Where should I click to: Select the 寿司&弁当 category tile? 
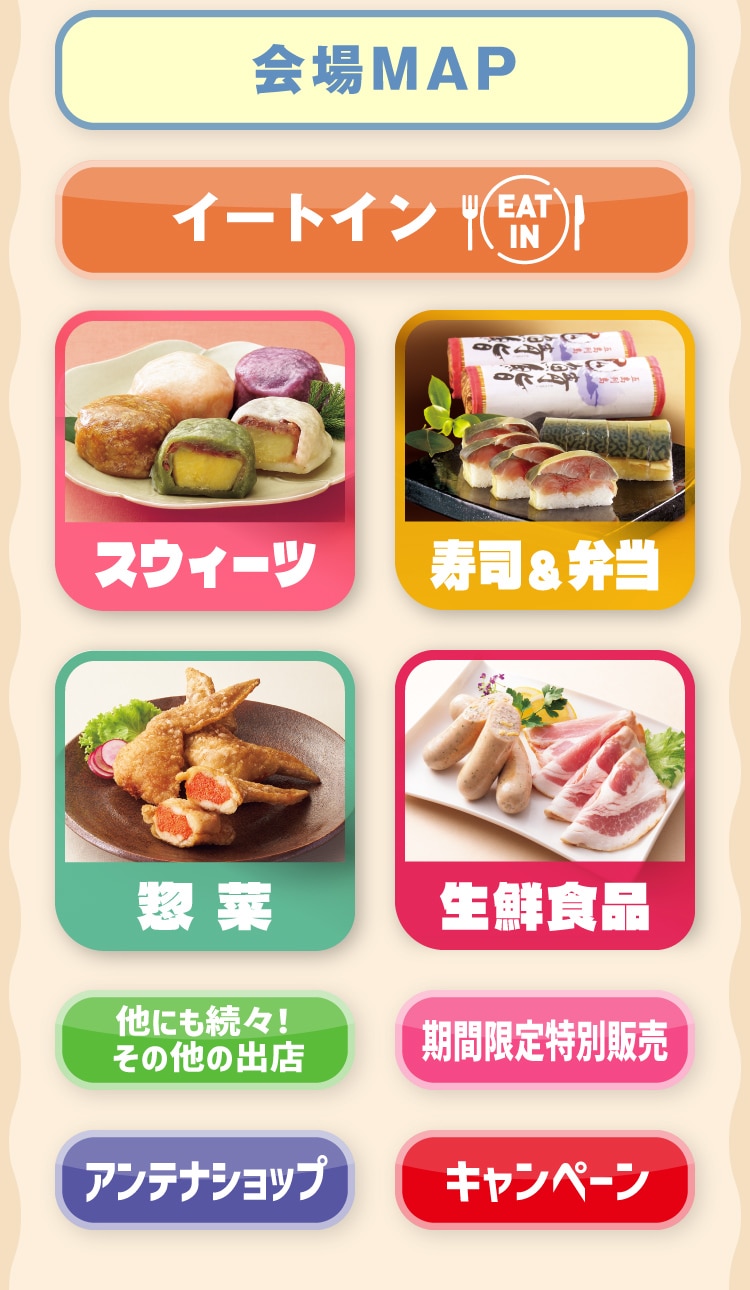pos(545,460)
